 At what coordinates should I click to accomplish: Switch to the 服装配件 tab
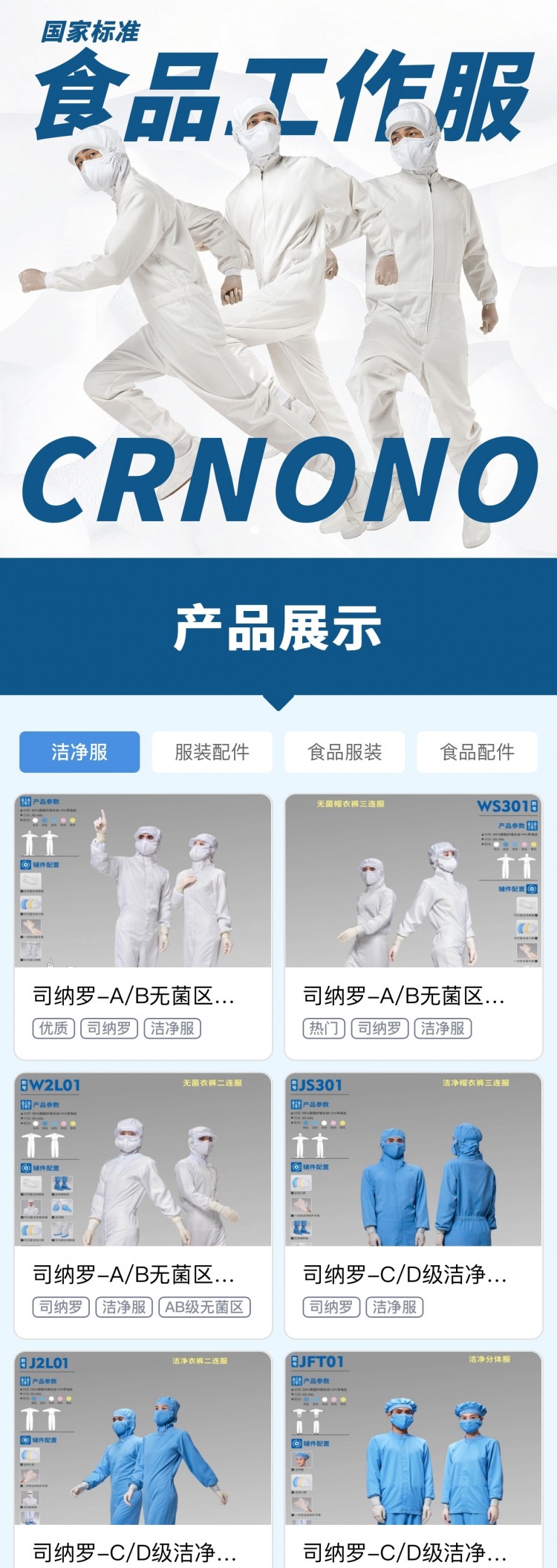[x=212, y=752]
